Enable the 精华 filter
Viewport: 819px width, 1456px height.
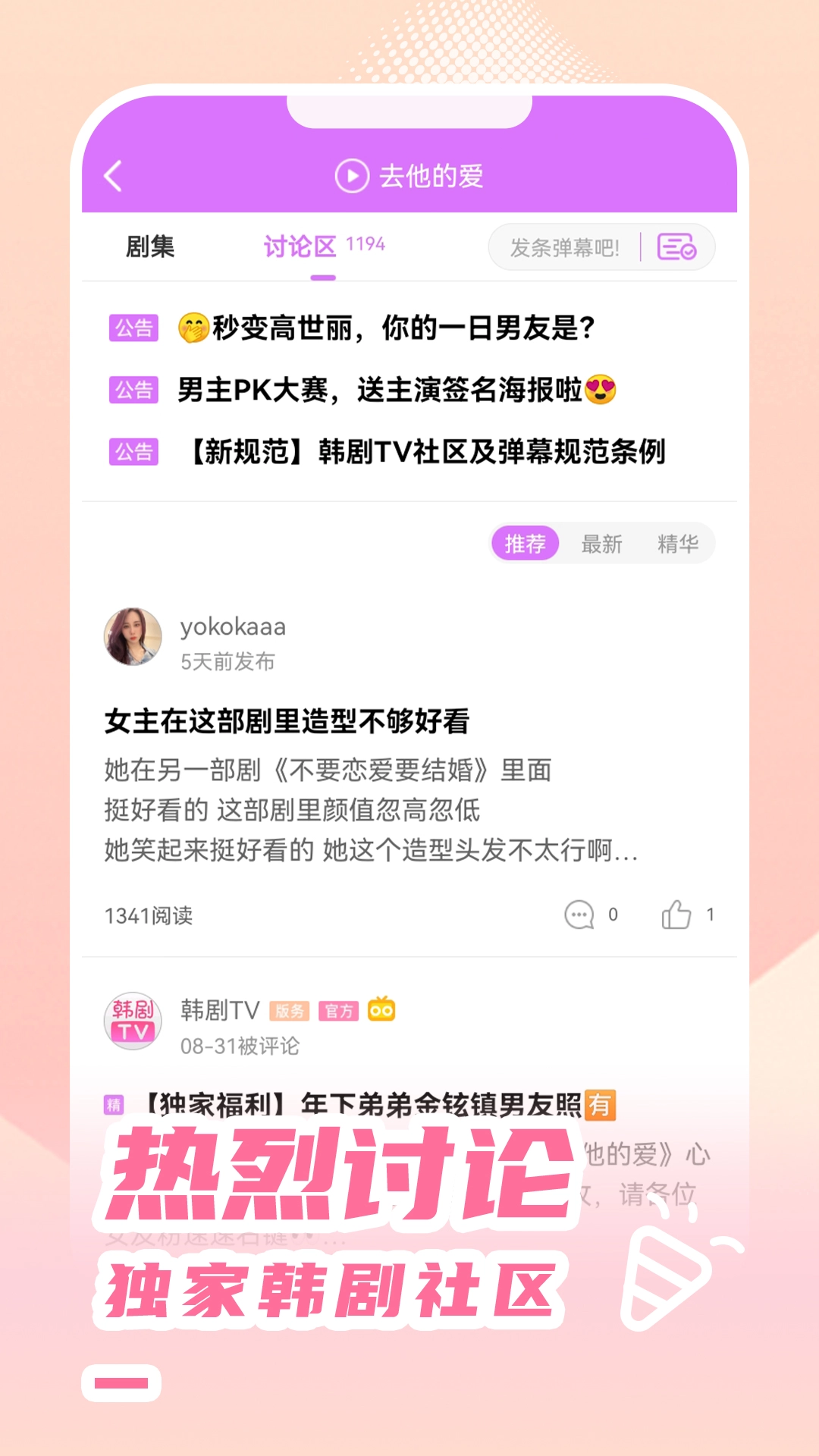click(679, 543)
